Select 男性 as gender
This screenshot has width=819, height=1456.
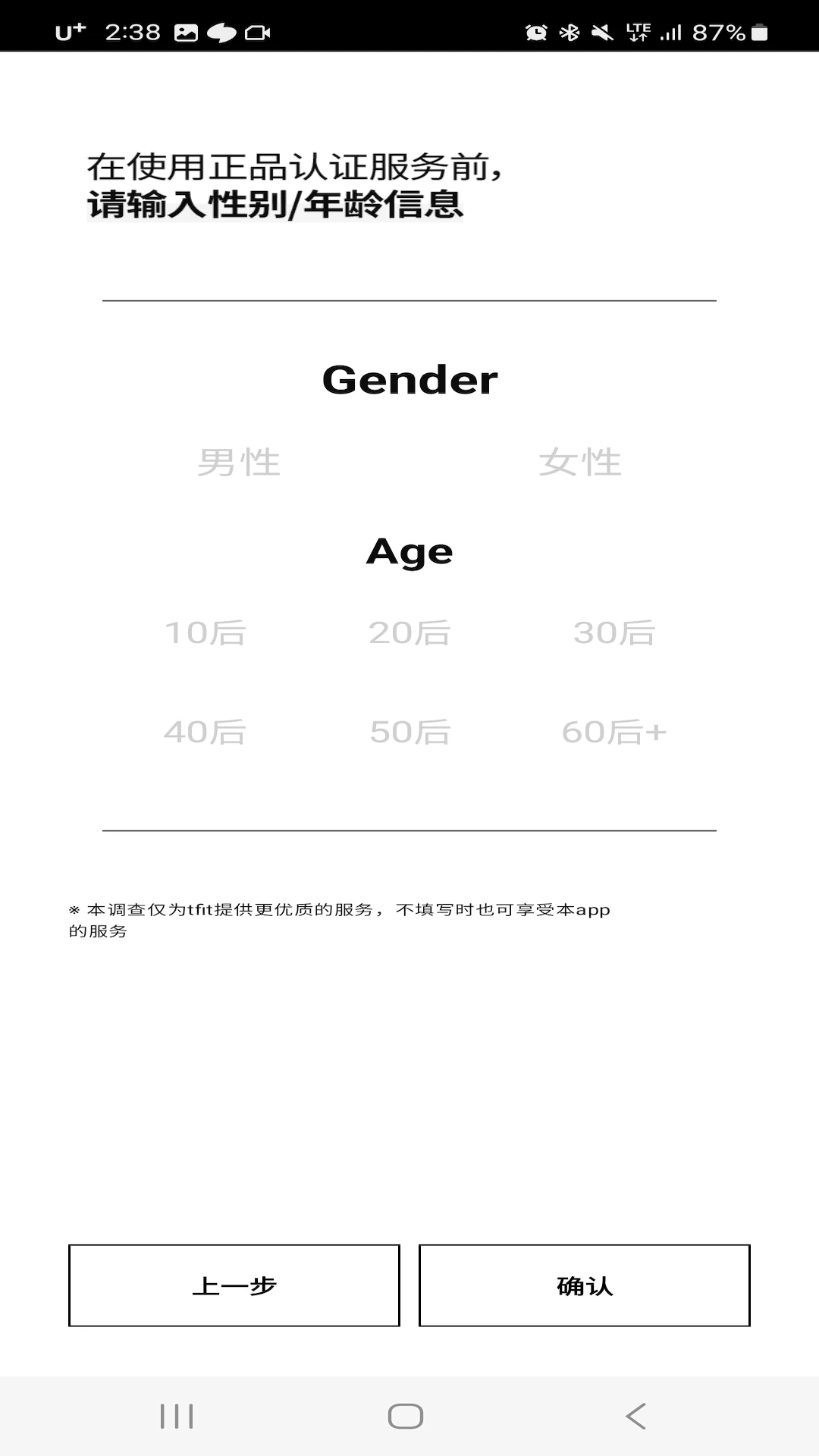pyautogui.click(x=239, y=463)
